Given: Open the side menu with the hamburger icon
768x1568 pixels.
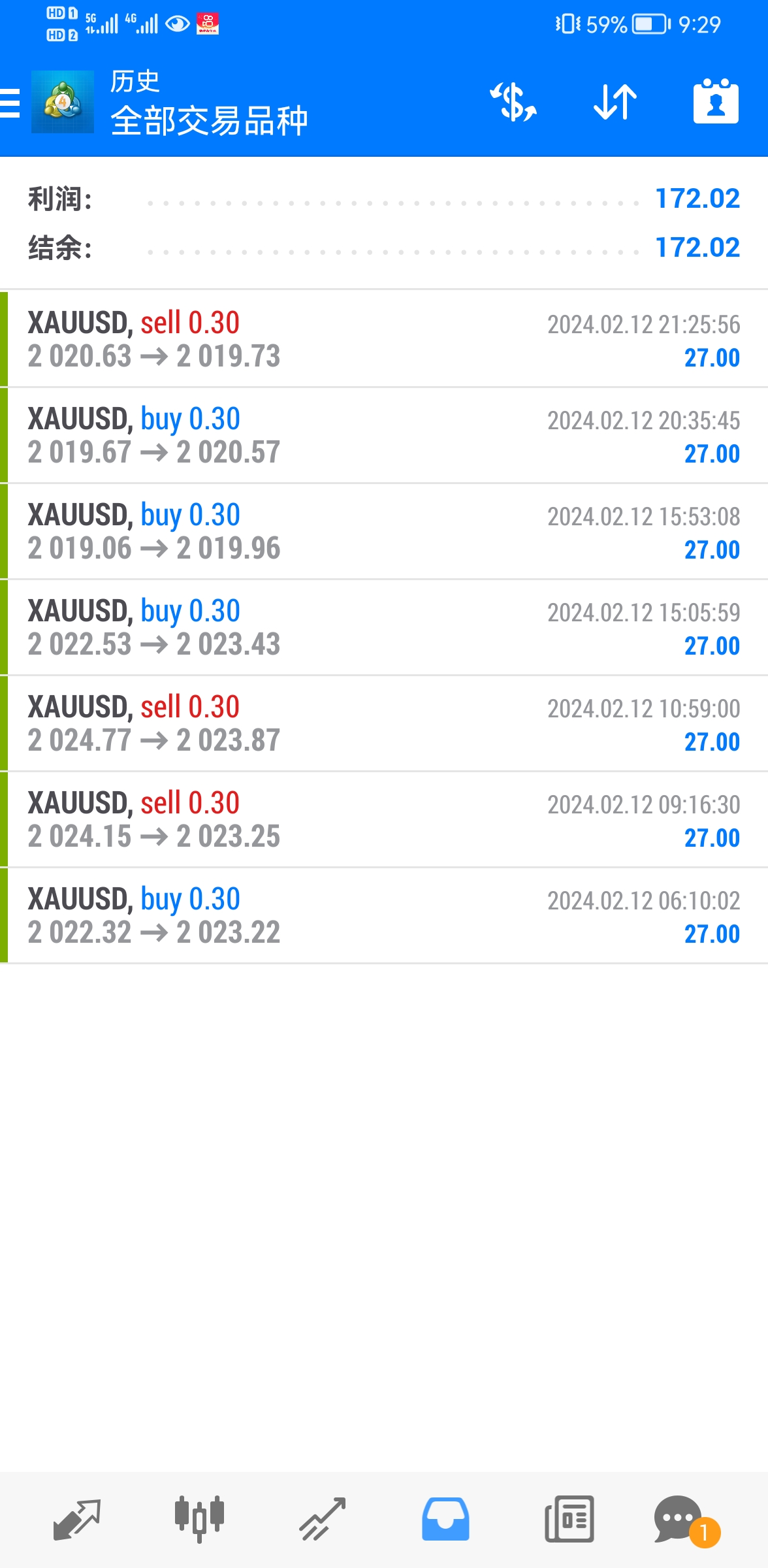Looking at the screenshot, I should tap(10, 103).
